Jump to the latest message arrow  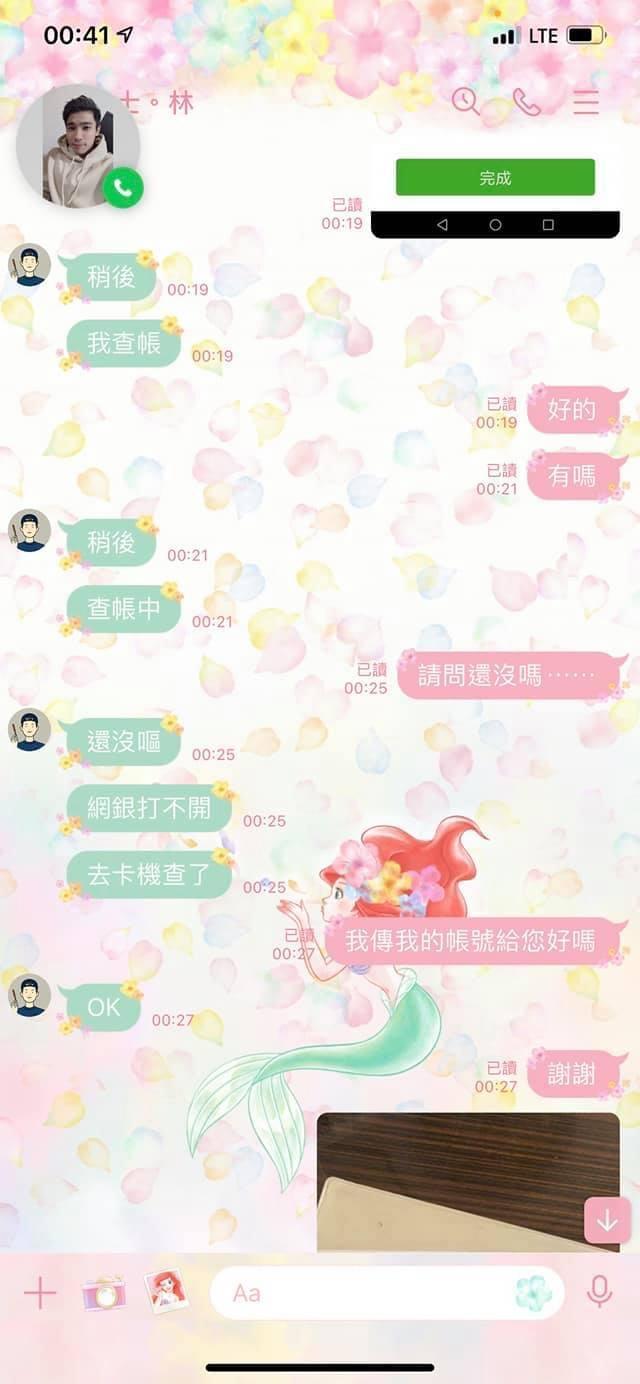(x=607, y=1221)
